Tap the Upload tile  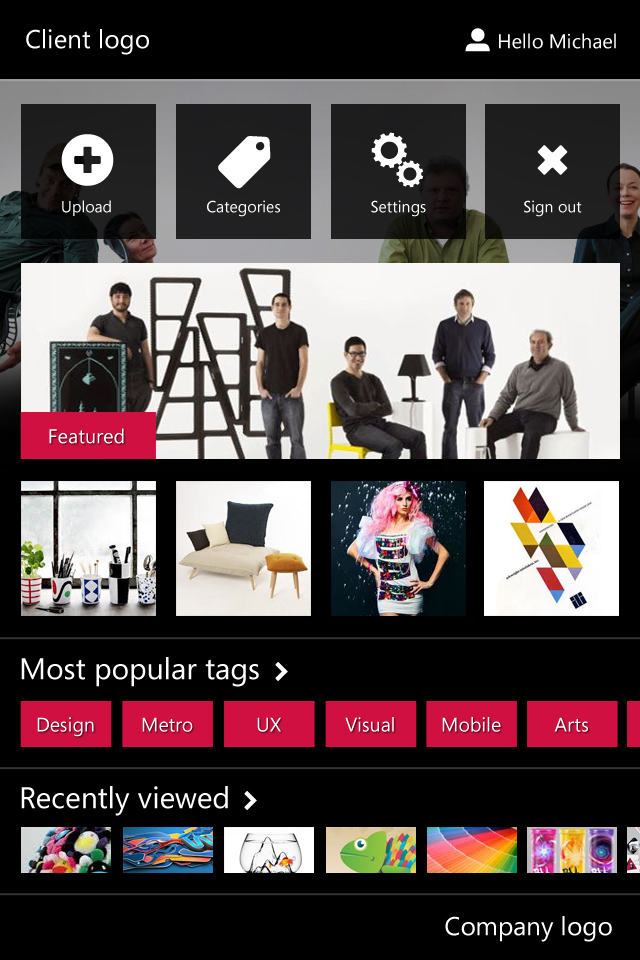(88, 171)
